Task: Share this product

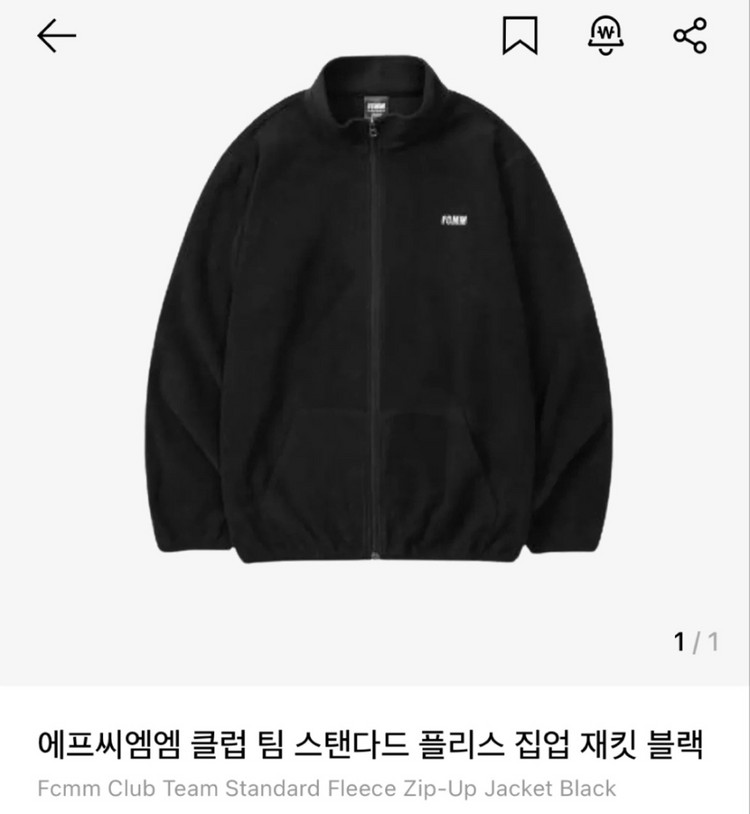Action: tap(690, 36)
